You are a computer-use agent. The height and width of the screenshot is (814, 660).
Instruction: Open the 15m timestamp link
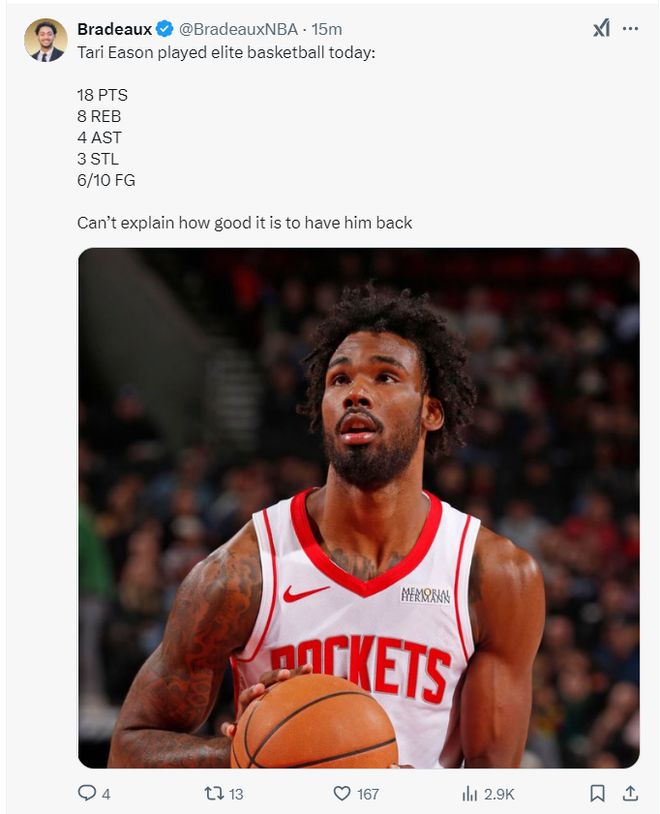tap(328, 29)
